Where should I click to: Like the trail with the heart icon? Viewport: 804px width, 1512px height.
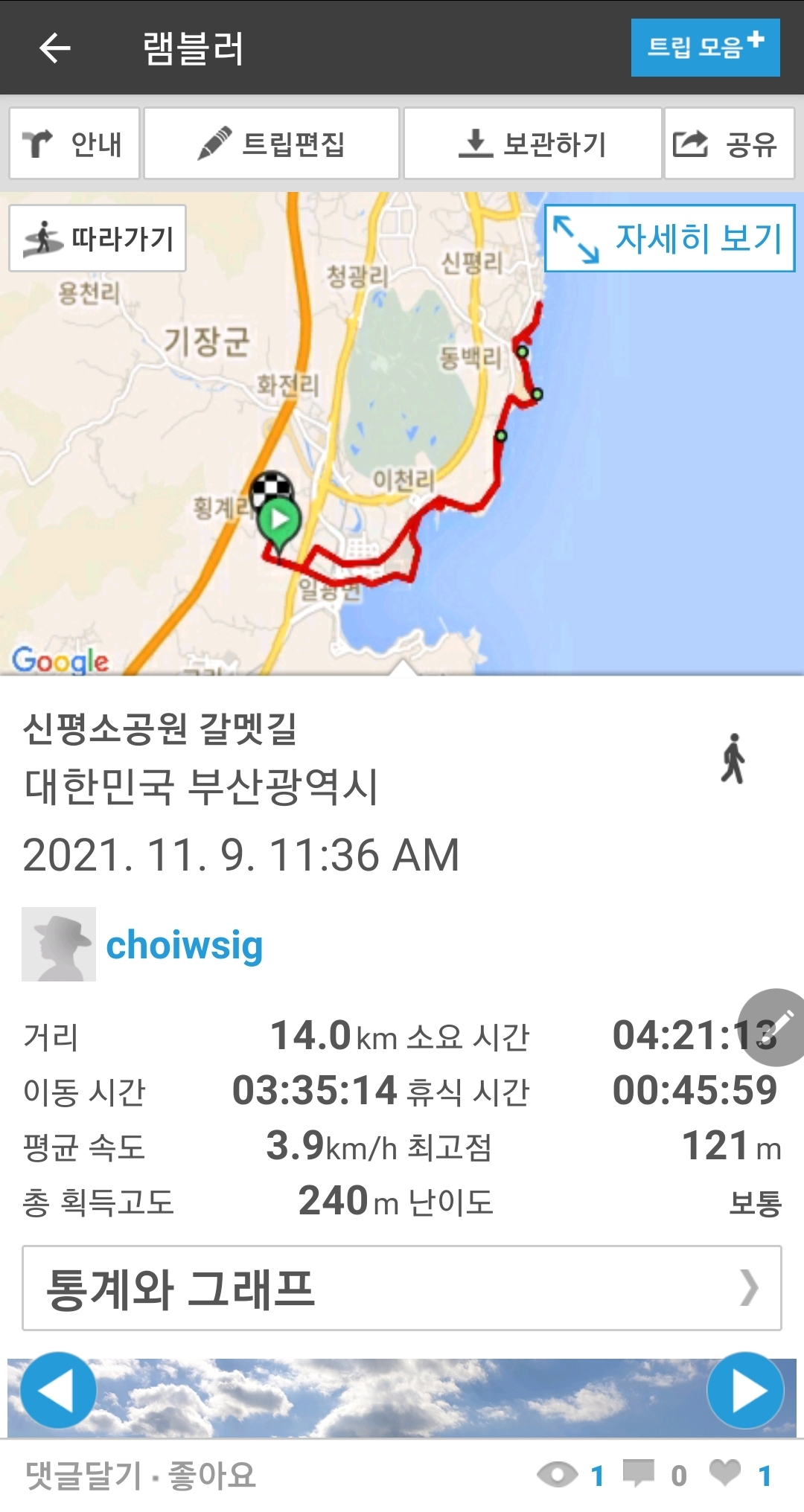tap(725, 1472)
